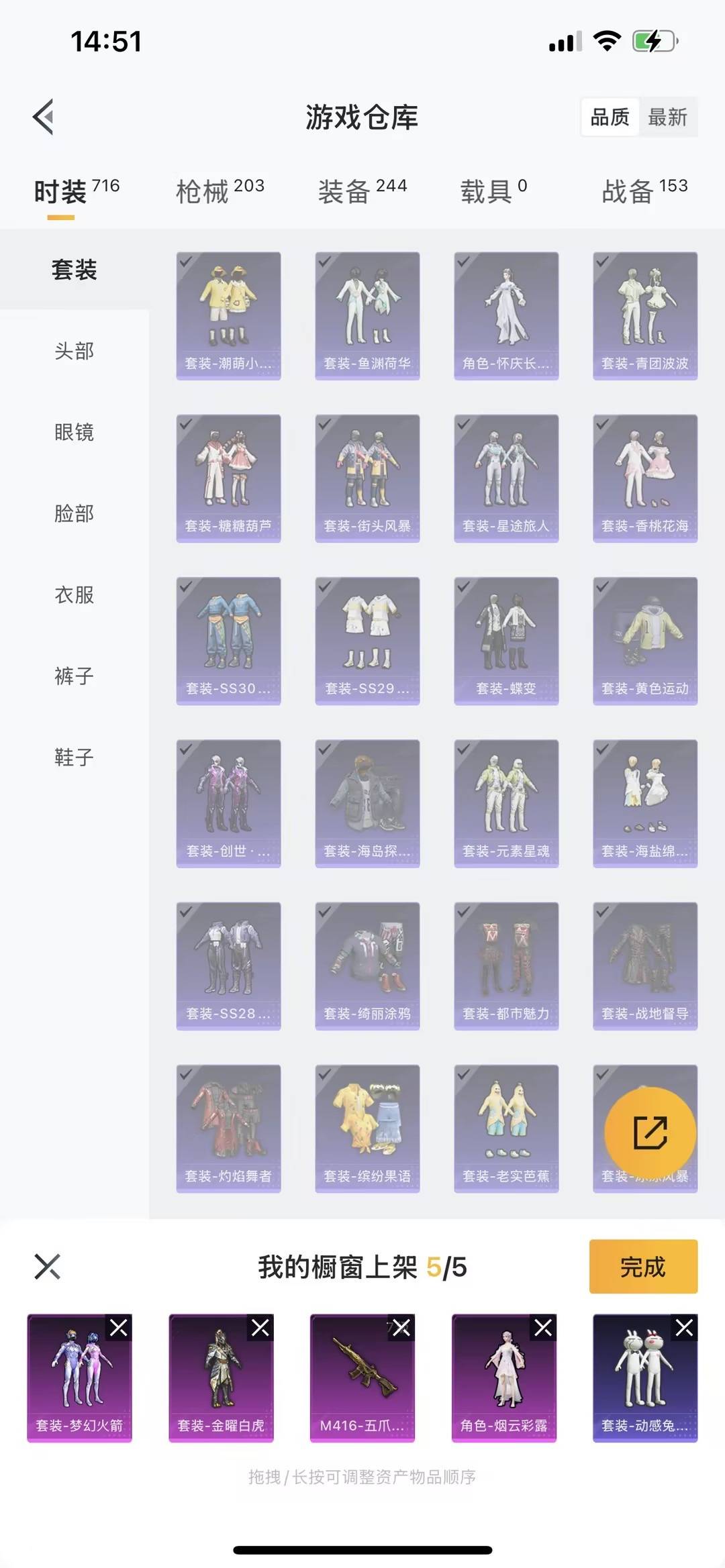Viewport: 725px width, 1568px height.
Task: Open the 衣服 category
Action: (x=74, y=594)
